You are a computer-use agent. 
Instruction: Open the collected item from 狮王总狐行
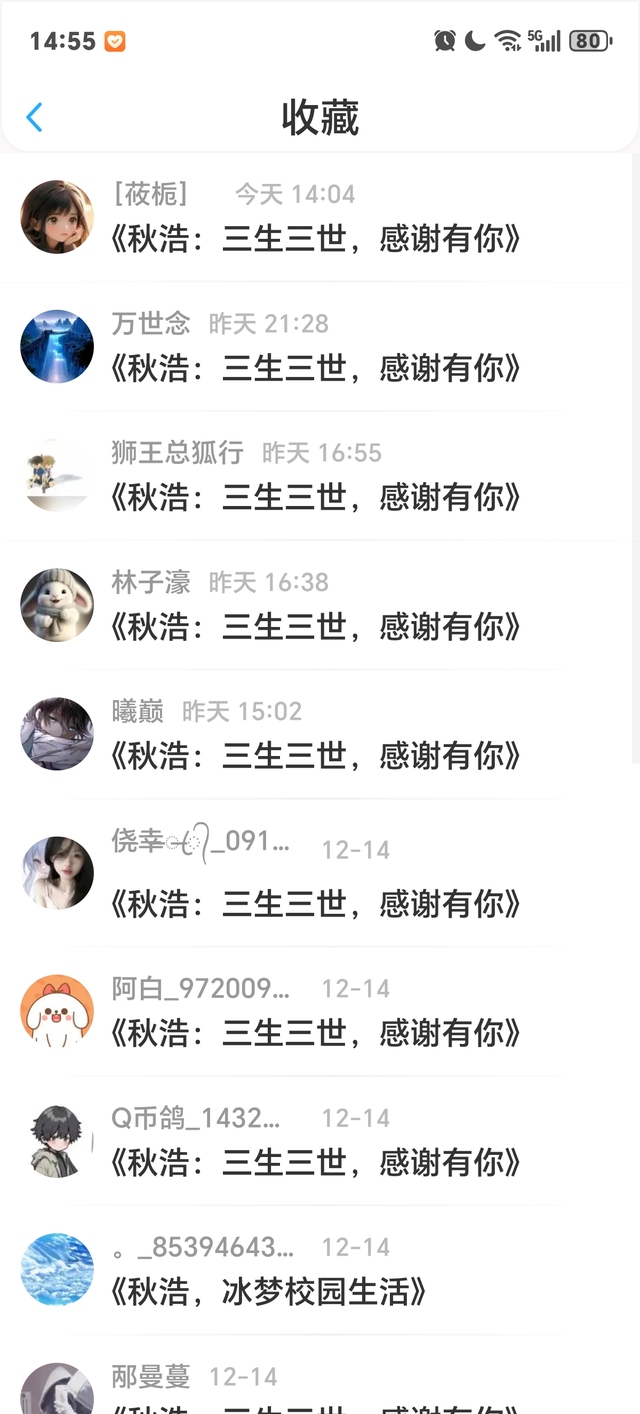pos(316,497)
